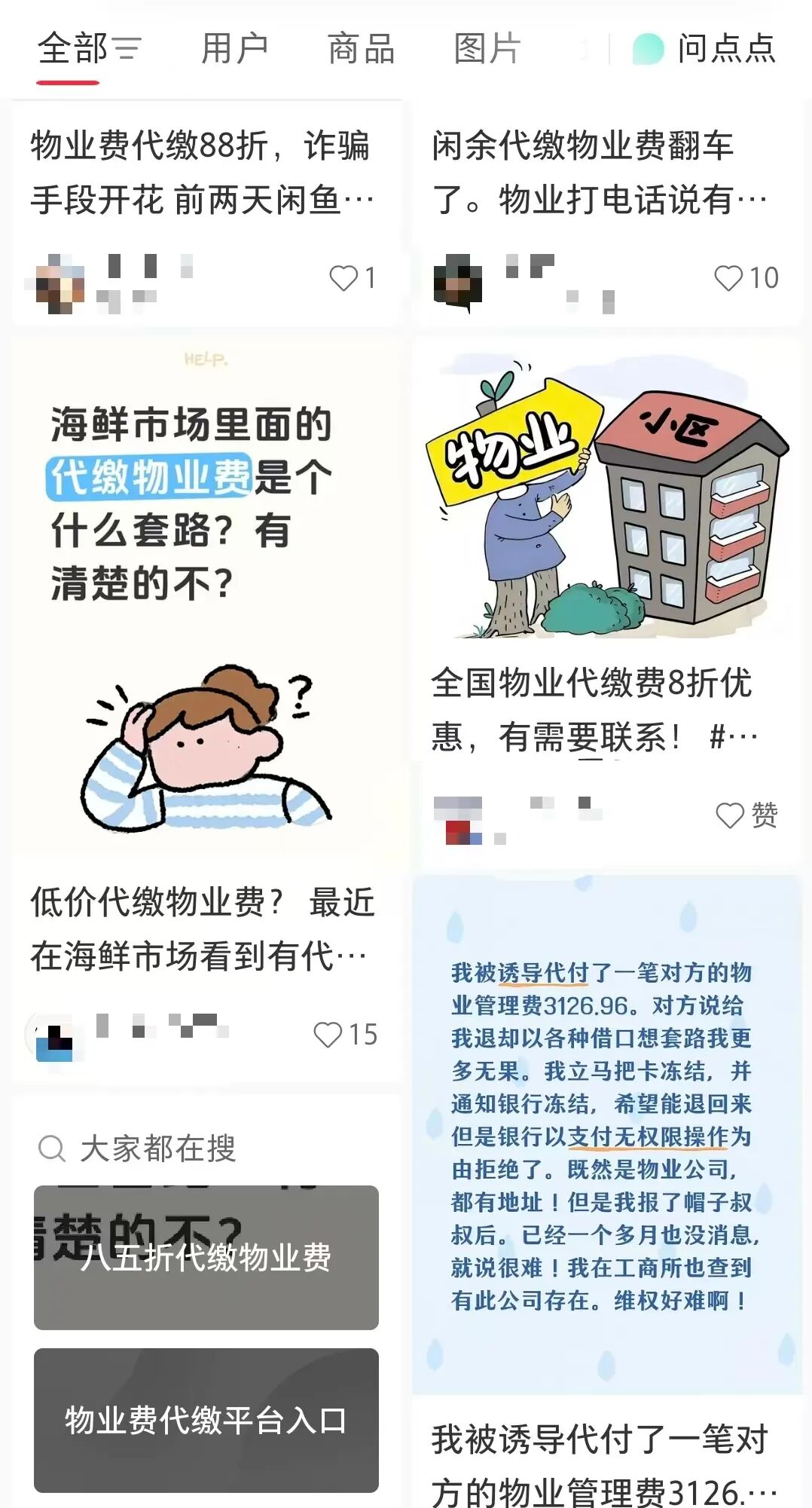
Task: Switch to the 图片 tab
Action: [x=487, y=49]
